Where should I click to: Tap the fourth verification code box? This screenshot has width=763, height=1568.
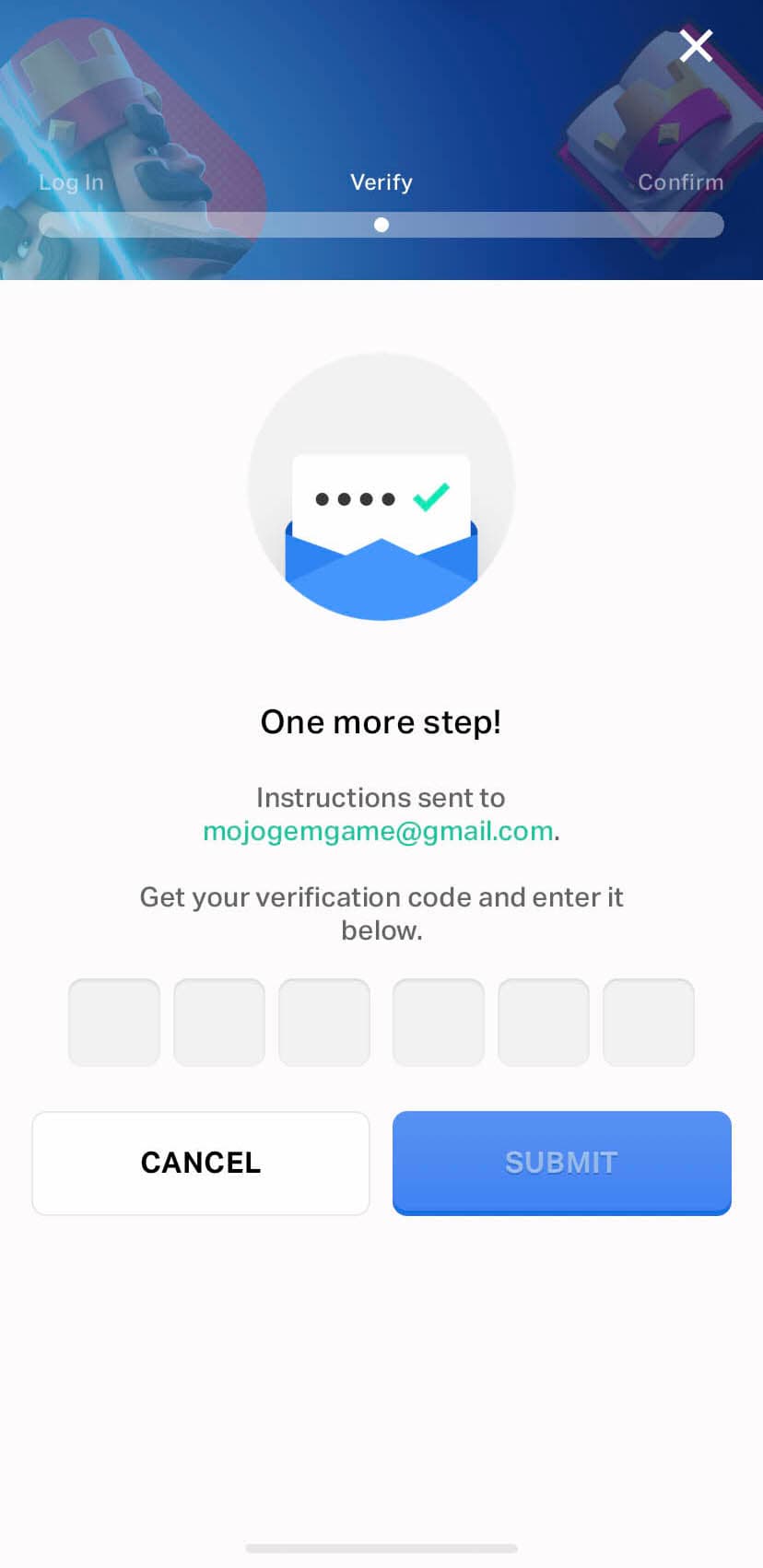(439, 1023)
